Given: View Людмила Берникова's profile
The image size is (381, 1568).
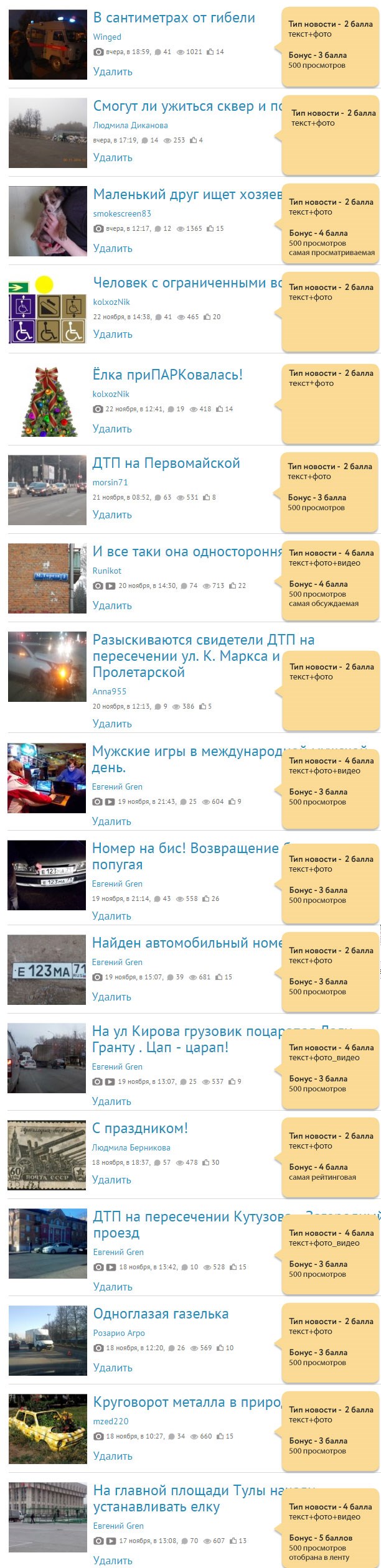Looking at the screenshot, I should (131, 1147).
